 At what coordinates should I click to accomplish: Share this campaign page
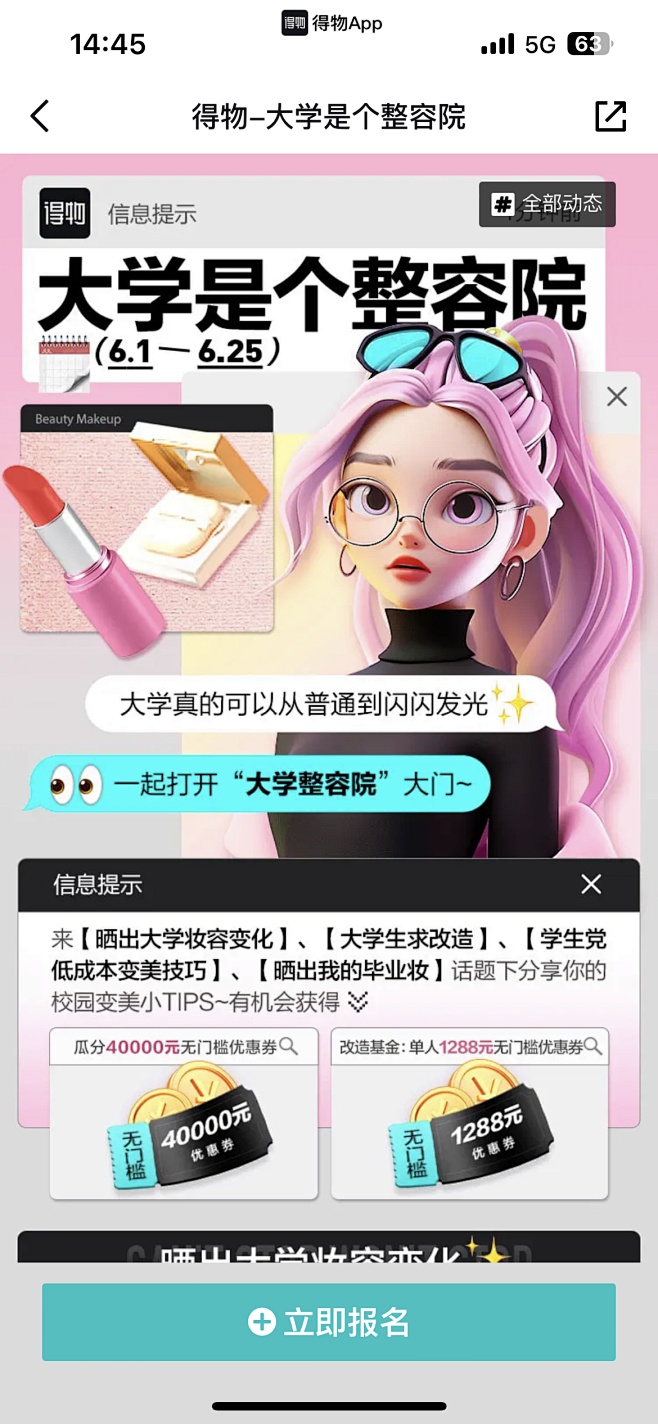[x=610, y=116]
